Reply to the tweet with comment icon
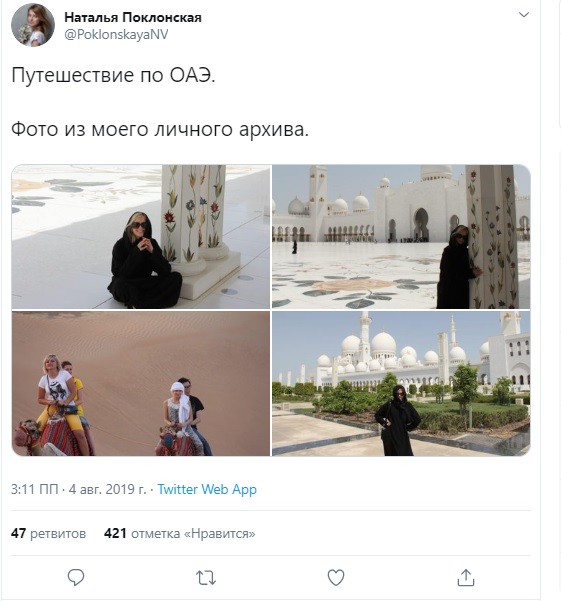Viewport: 561px width, 601px height. point(75,577)
